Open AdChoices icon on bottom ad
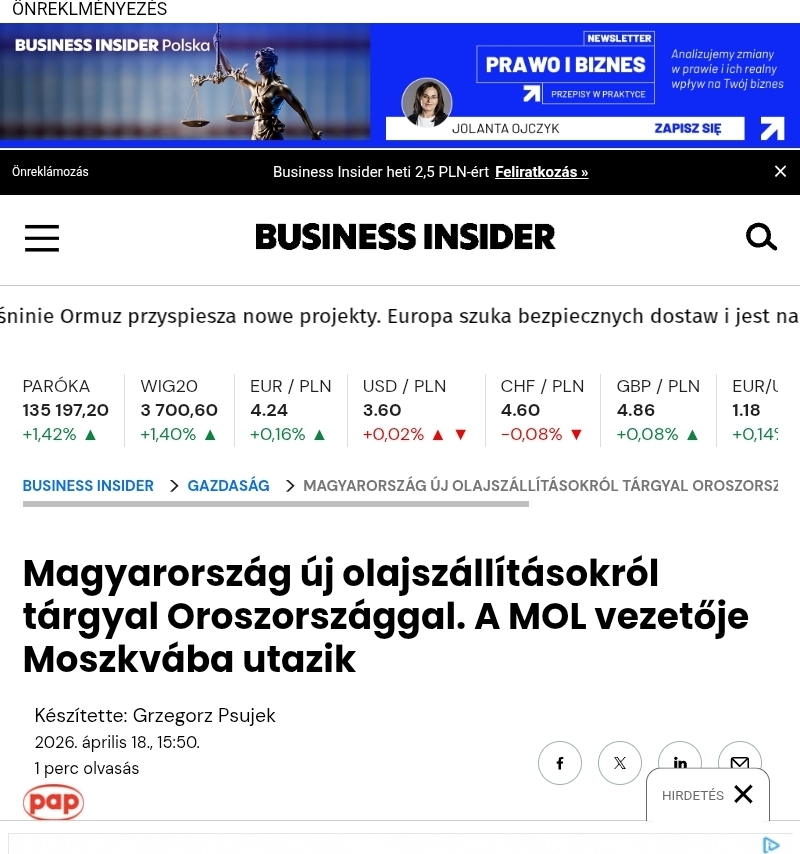Viewport: 800px width, 854px height. click(771, 845)
